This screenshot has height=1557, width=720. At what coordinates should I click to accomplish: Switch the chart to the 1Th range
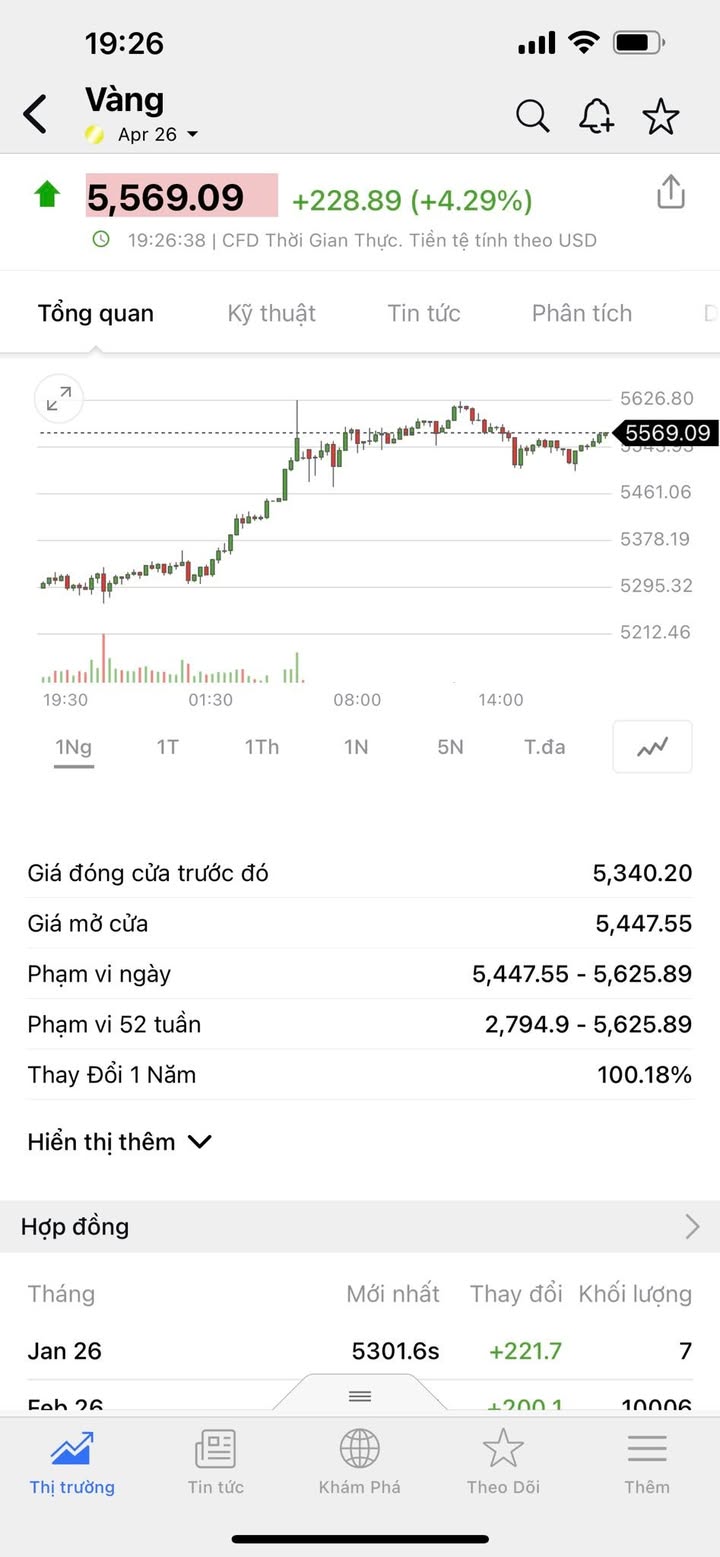click(x=261, y=747)
